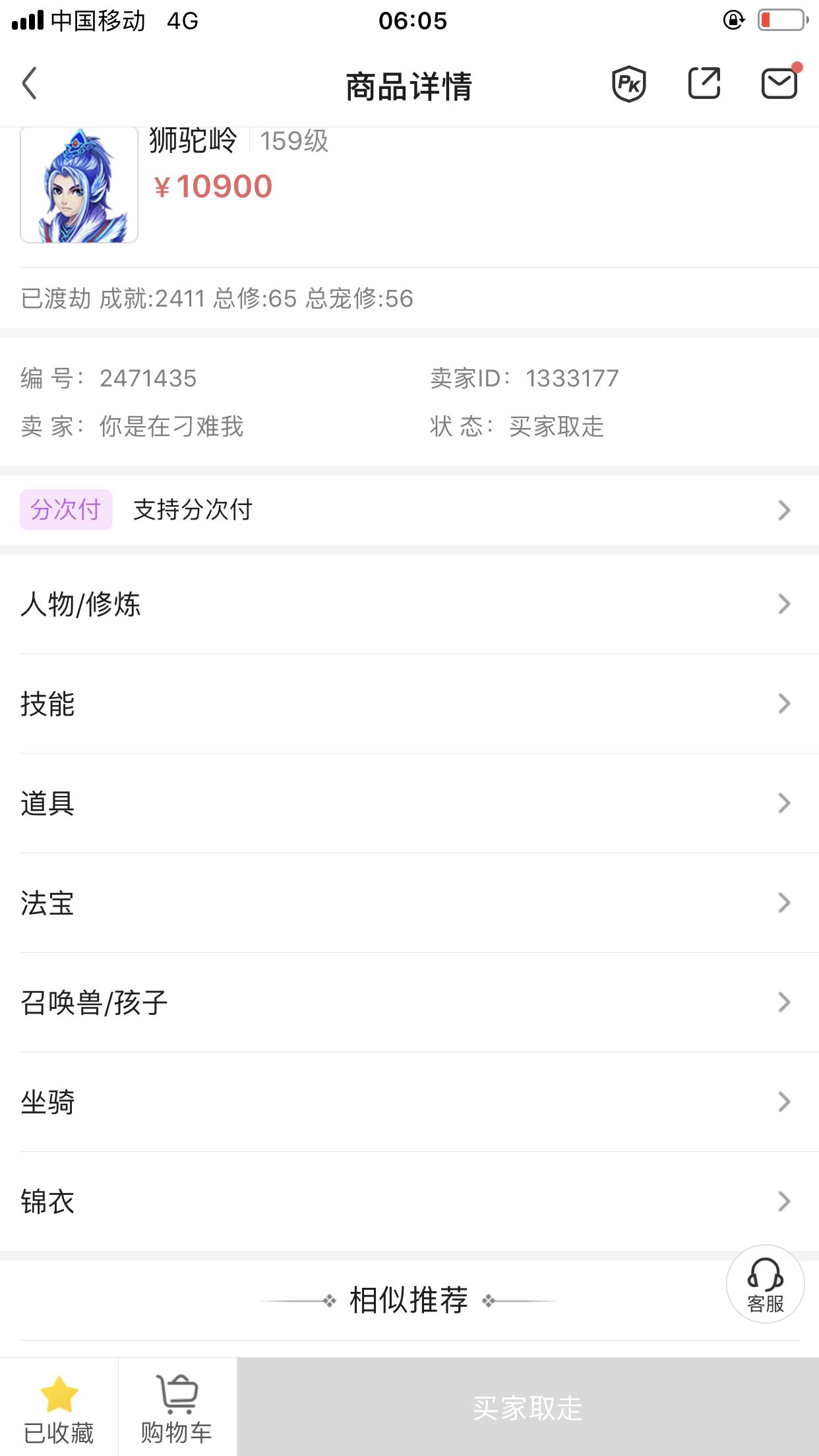Viewport: 819px width, 1456px height.
Task: View the 技能 details
Action: (409, 704)
